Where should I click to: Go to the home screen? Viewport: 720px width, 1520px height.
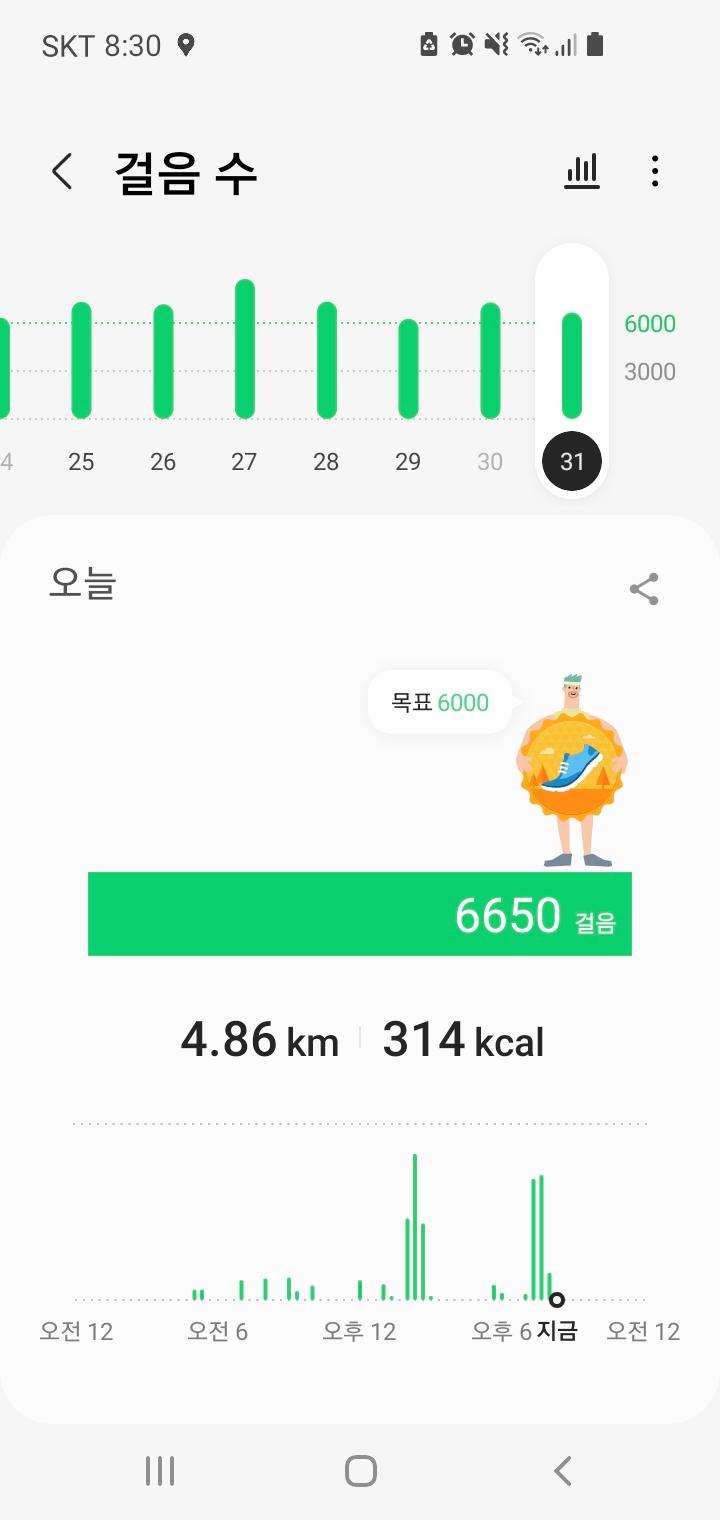pos(360,1471)
